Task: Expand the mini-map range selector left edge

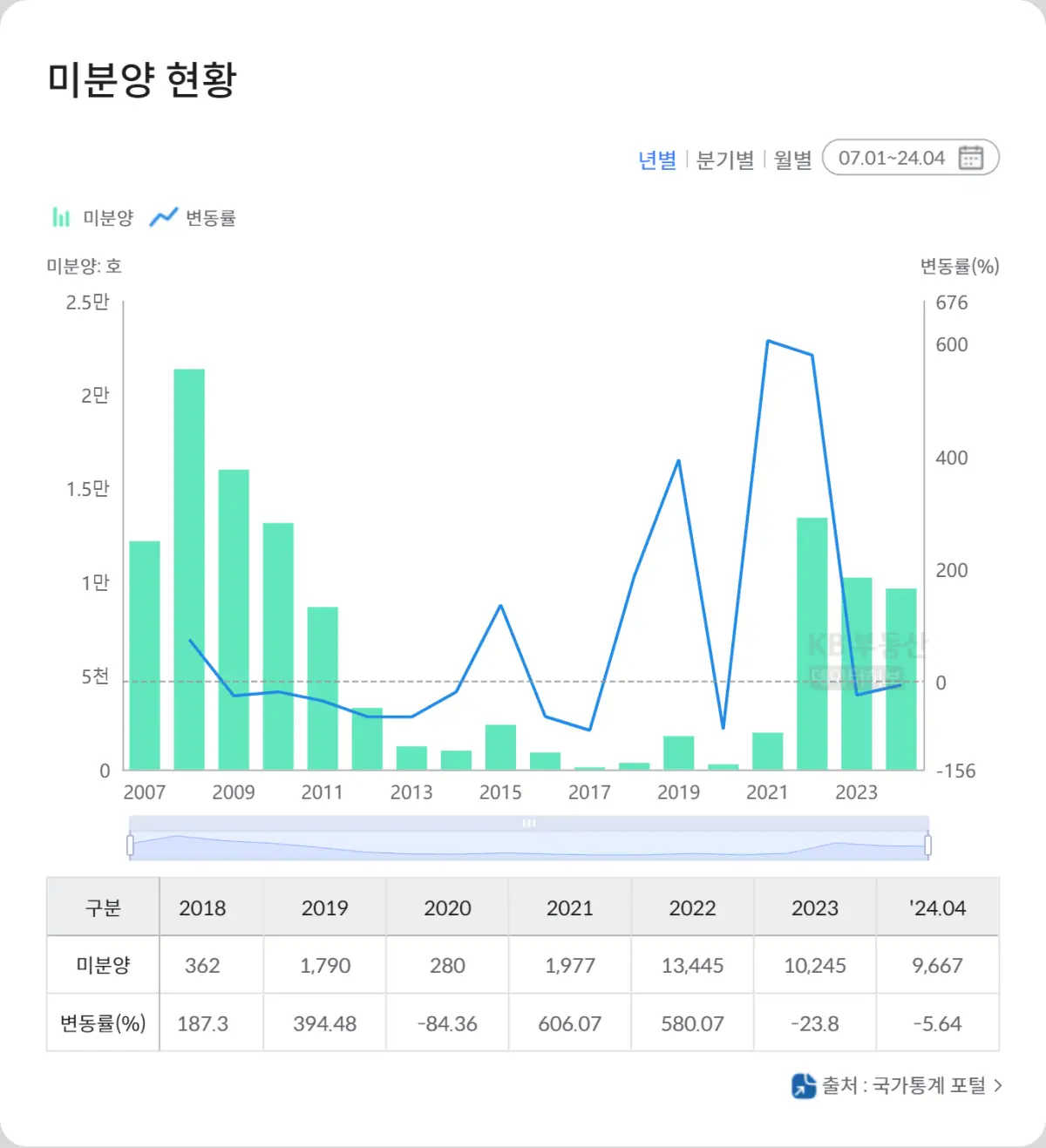Action: coord(131,843)
